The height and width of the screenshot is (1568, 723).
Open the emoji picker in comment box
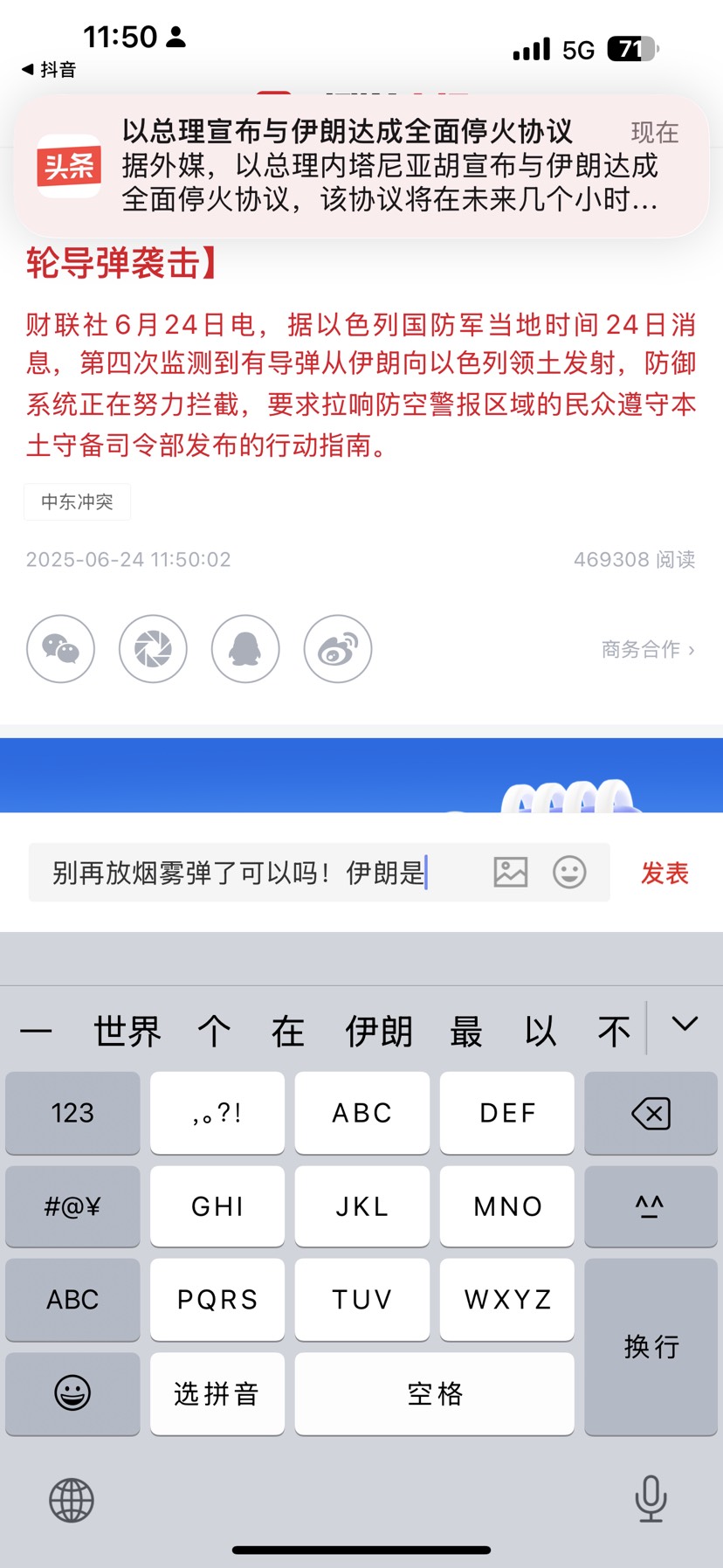pyautogui.click(x=569, y=872)
